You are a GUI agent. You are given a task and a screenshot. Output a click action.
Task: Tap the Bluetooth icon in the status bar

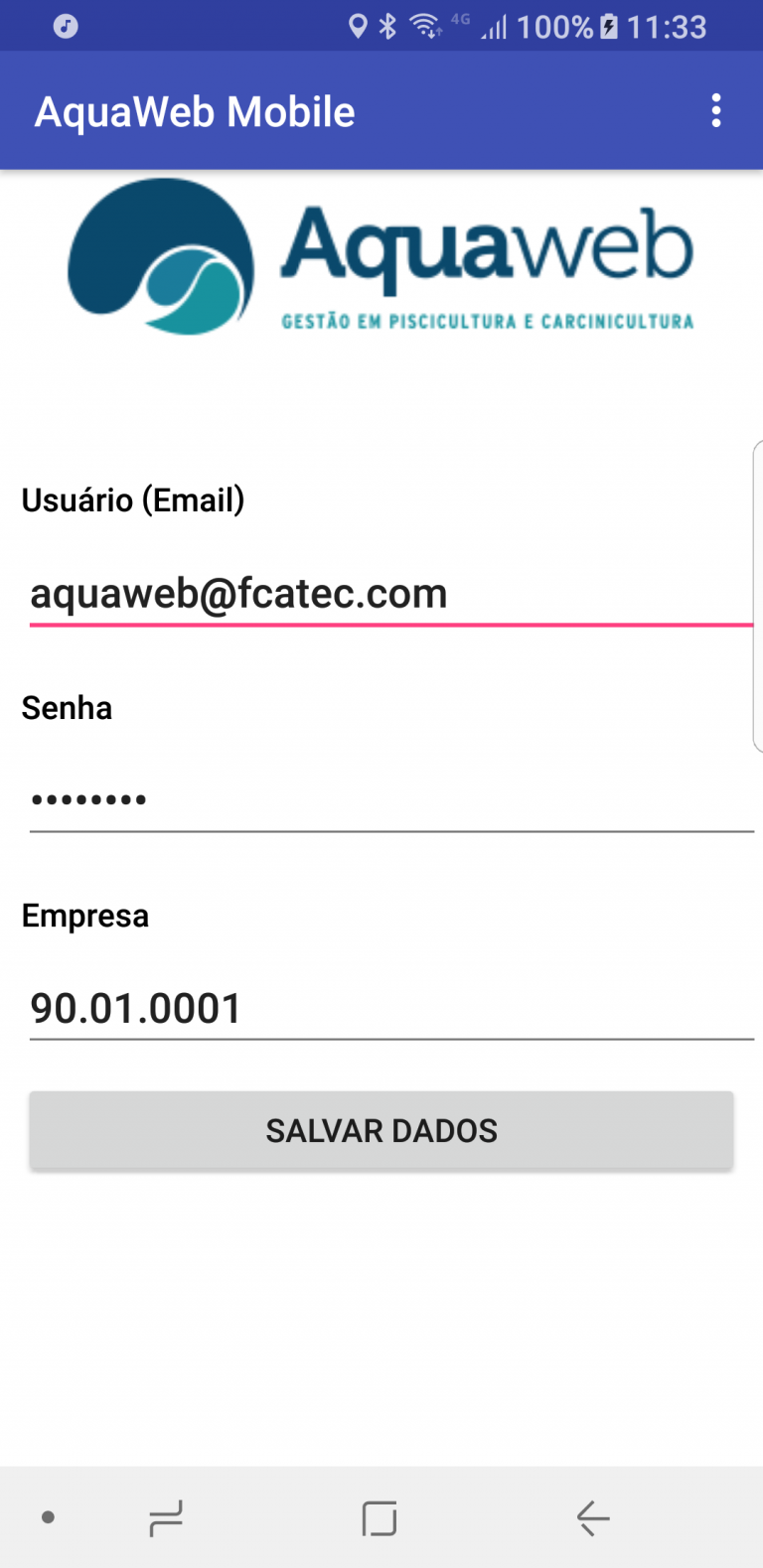pyautogui.click(x=389, y=25)
